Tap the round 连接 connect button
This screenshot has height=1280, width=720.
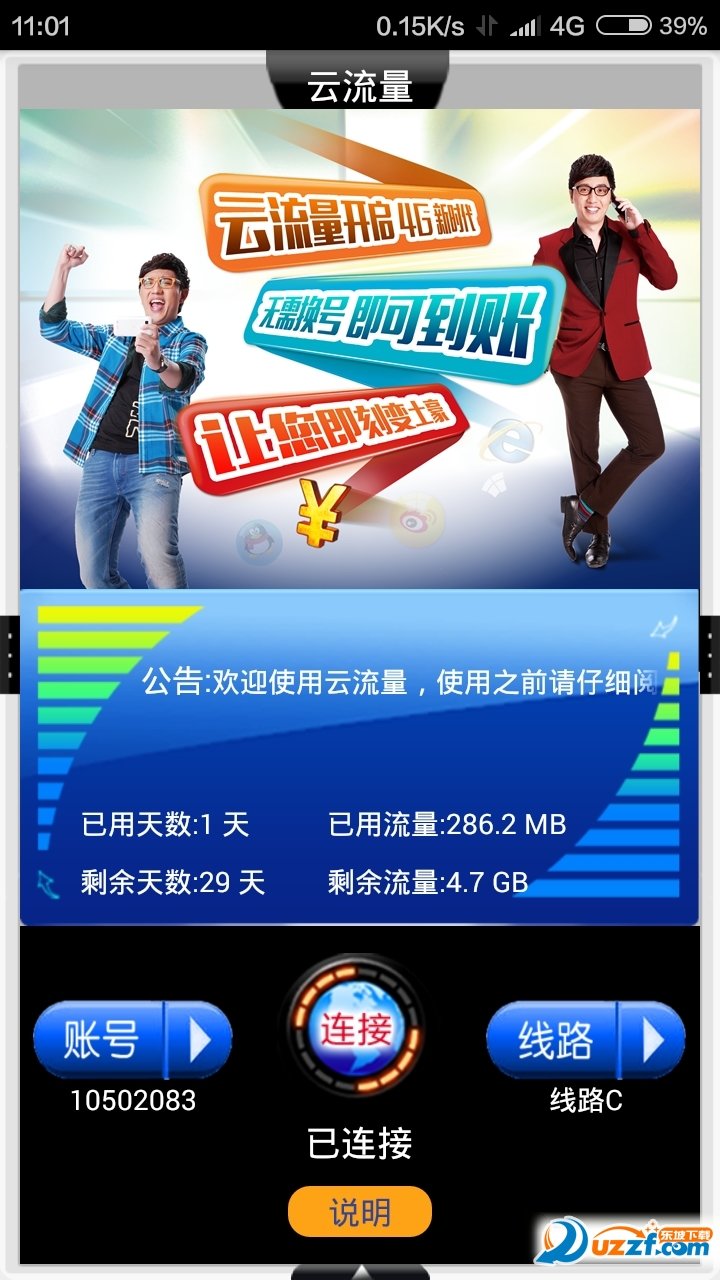[356, 1030]
